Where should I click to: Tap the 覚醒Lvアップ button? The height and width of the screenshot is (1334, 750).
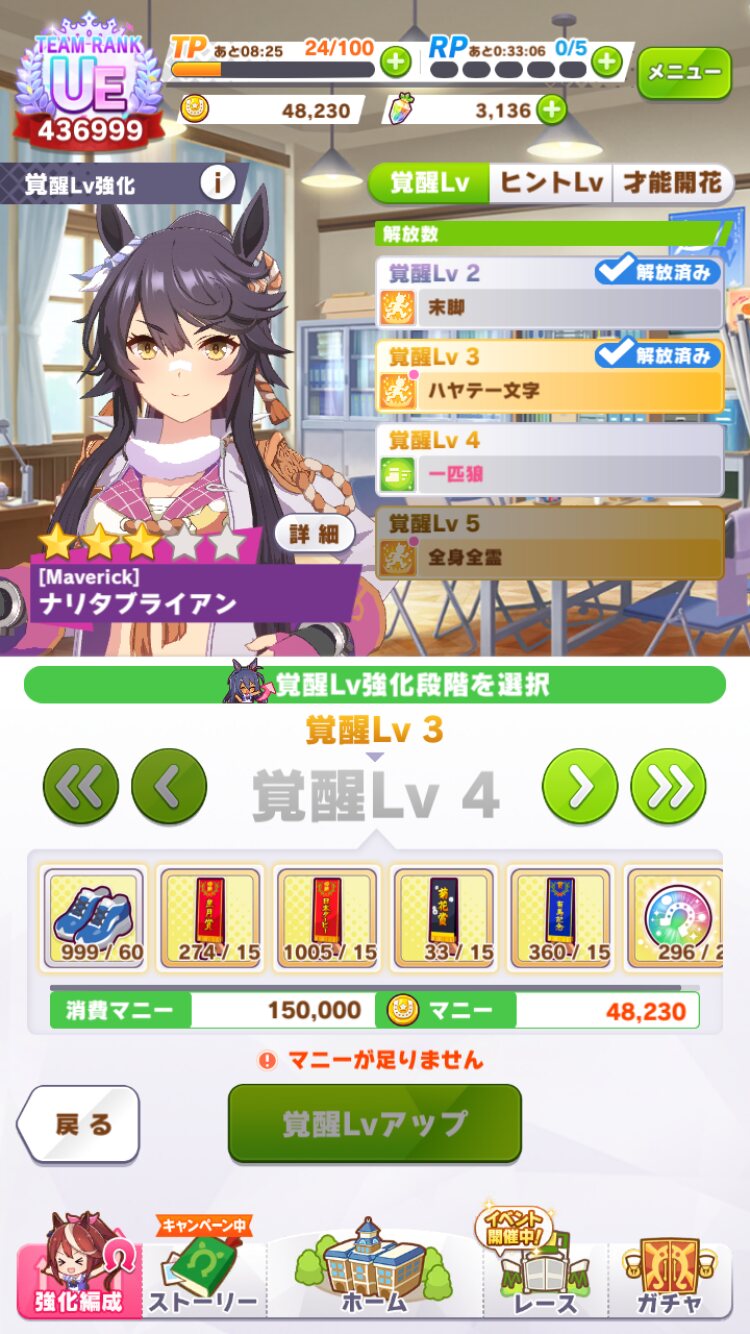click(x=375, y=1123)
